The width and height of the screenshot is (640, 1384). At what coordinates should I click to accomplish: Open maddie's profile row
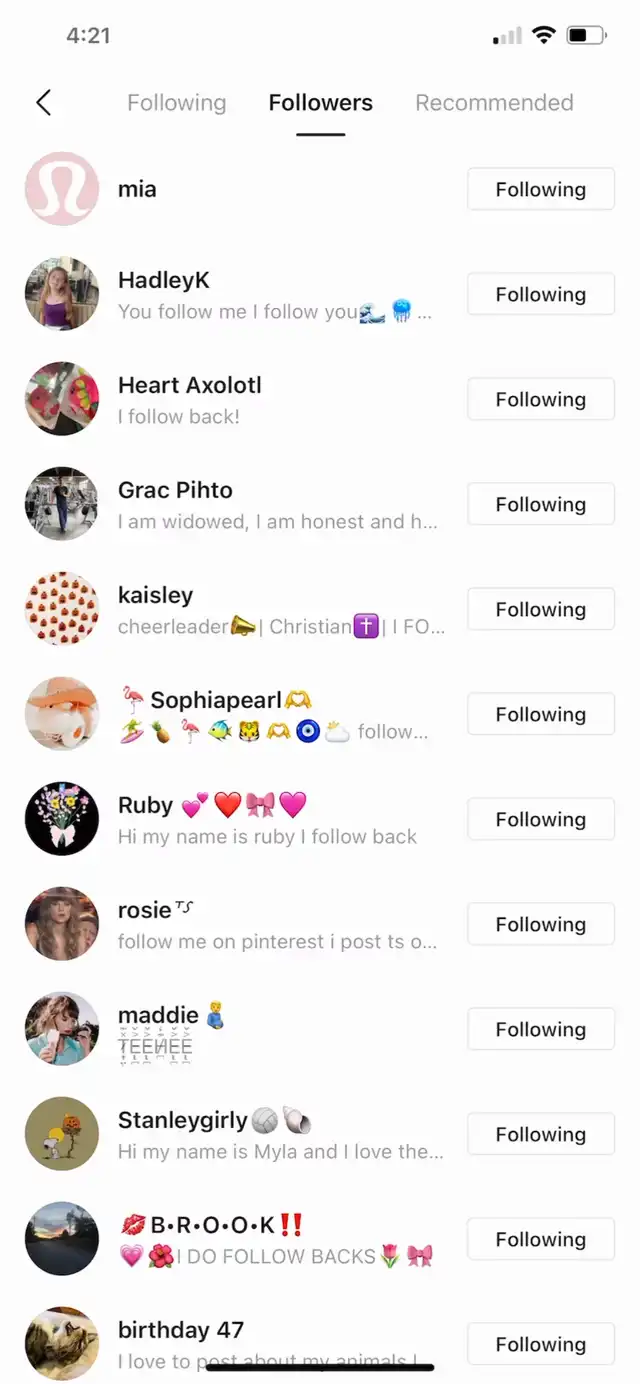(320, 1029)
